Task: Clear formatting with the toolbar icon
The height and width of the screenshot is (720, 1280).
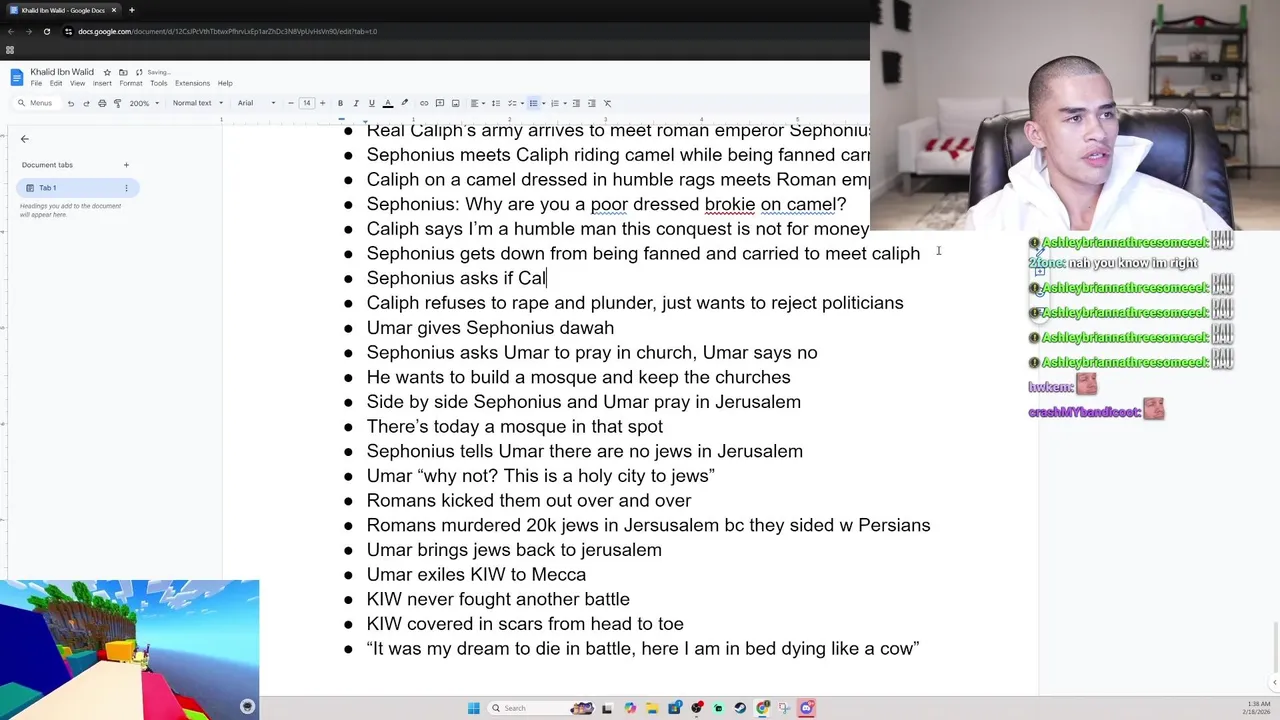Action: pyautogui.click(x=607, y=103)
